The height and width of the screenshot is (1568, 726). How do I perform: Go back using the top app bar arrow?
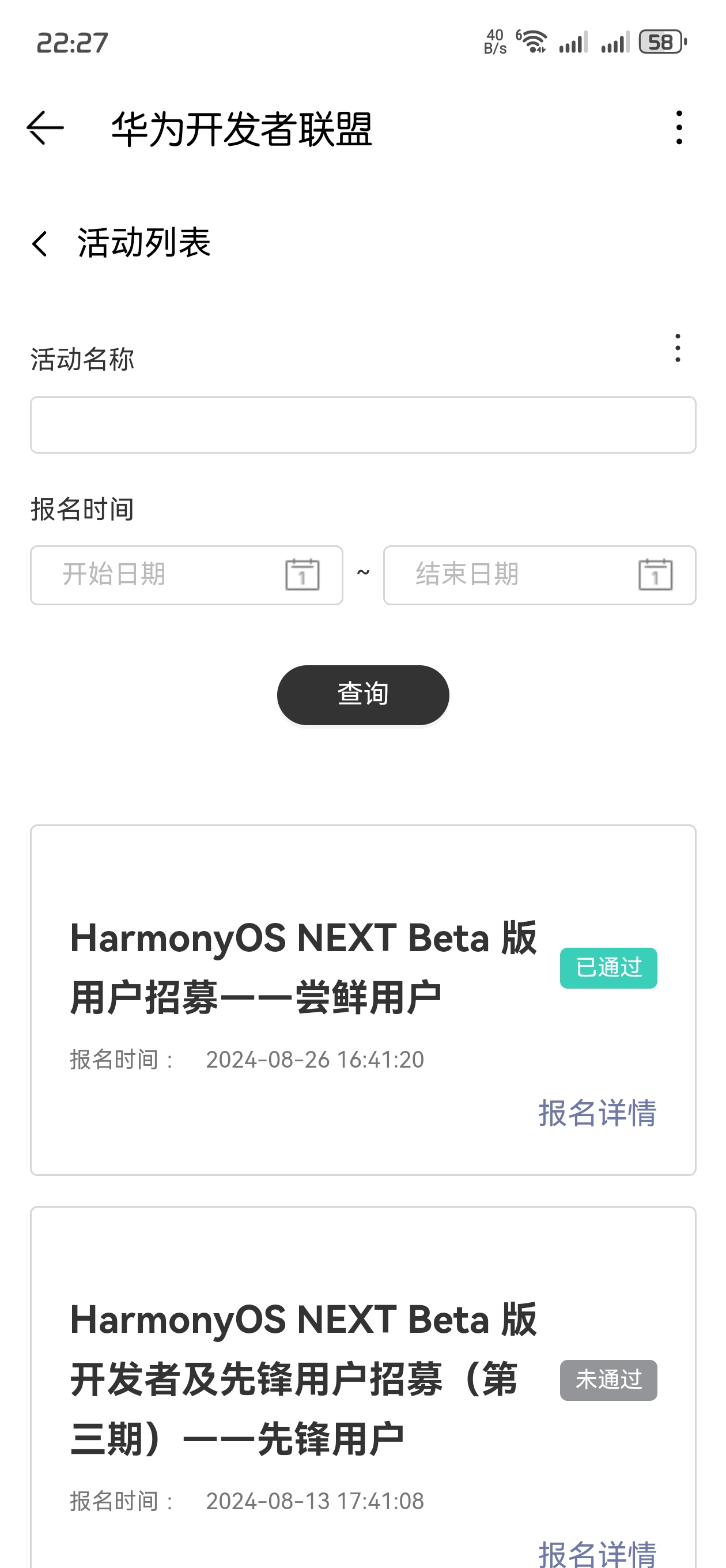tap(45, 128)
